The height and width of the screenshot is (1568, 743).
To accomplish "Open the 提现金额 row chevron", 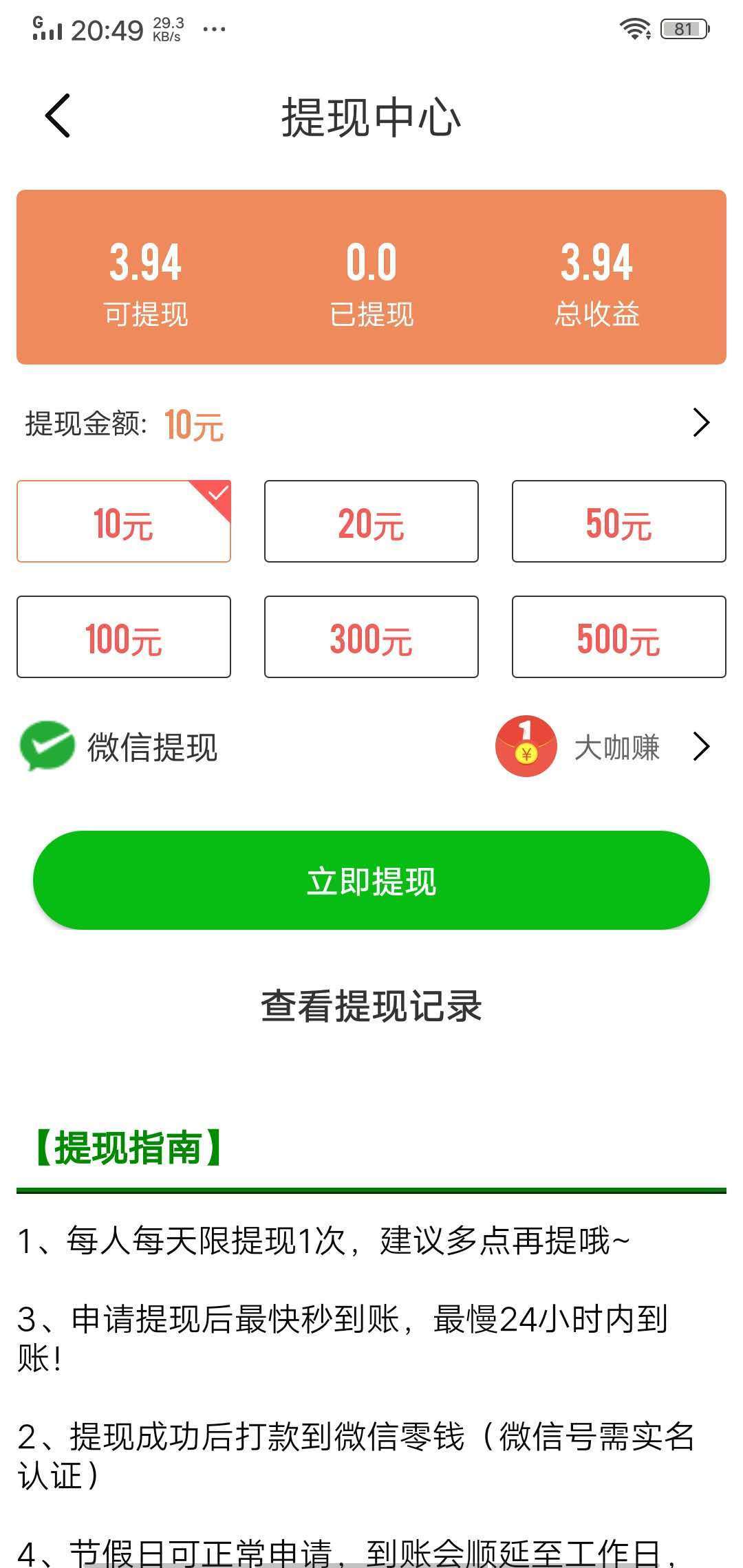I will (x=700, y=423).
